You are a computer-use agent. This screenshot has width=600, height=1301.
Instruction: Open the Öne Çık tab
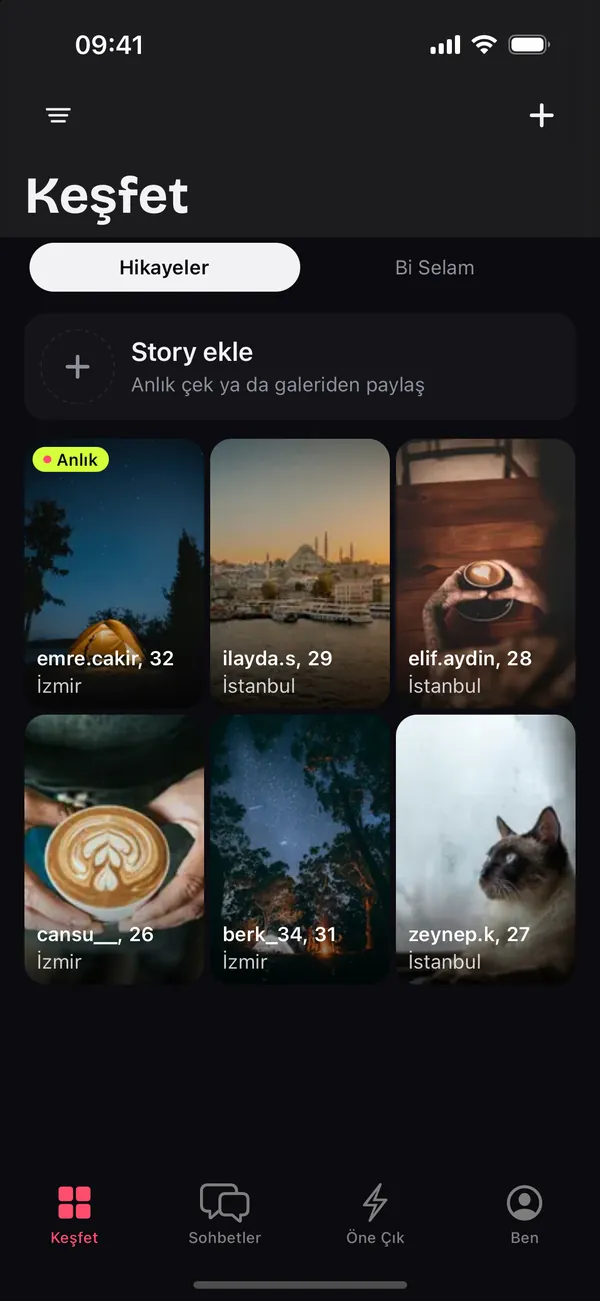click(x=375, y=1214)
